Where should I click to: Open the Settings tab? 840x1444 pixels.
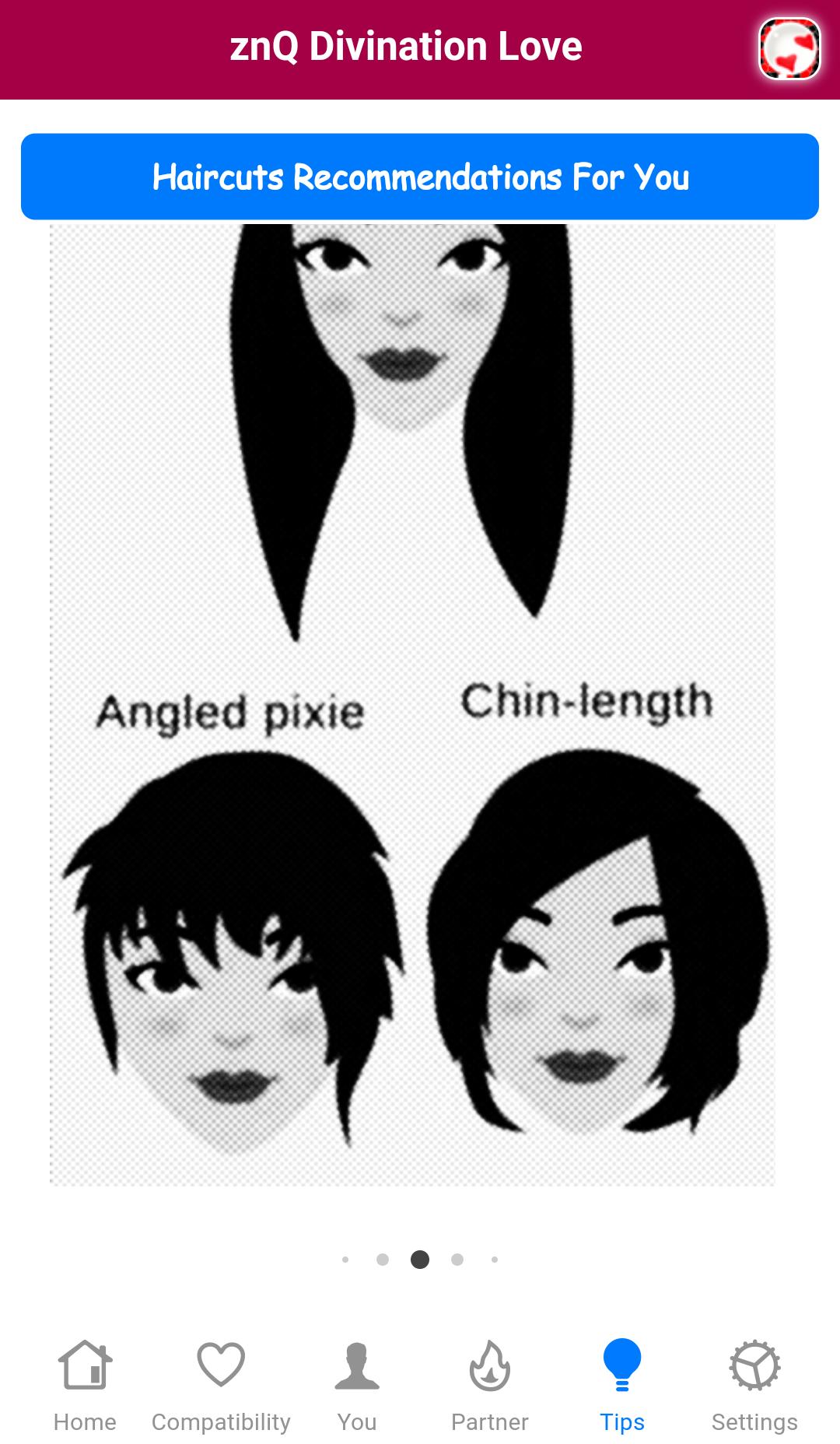(x=754, y=1386)
